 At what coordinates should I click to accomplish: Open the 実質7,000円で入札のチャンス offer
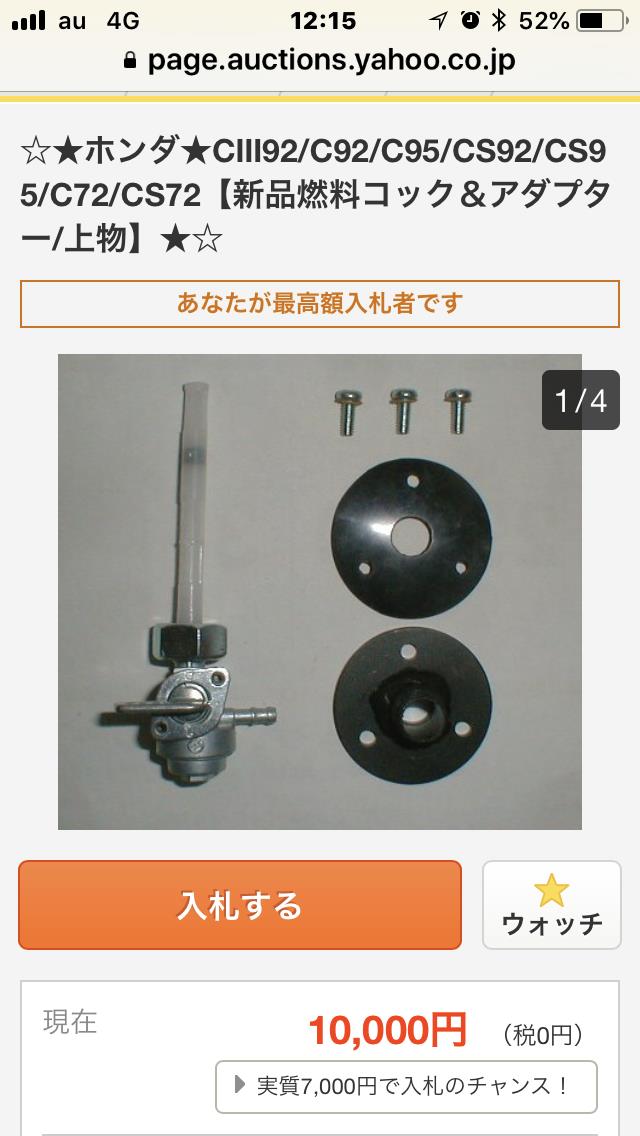pos(407,1085)
